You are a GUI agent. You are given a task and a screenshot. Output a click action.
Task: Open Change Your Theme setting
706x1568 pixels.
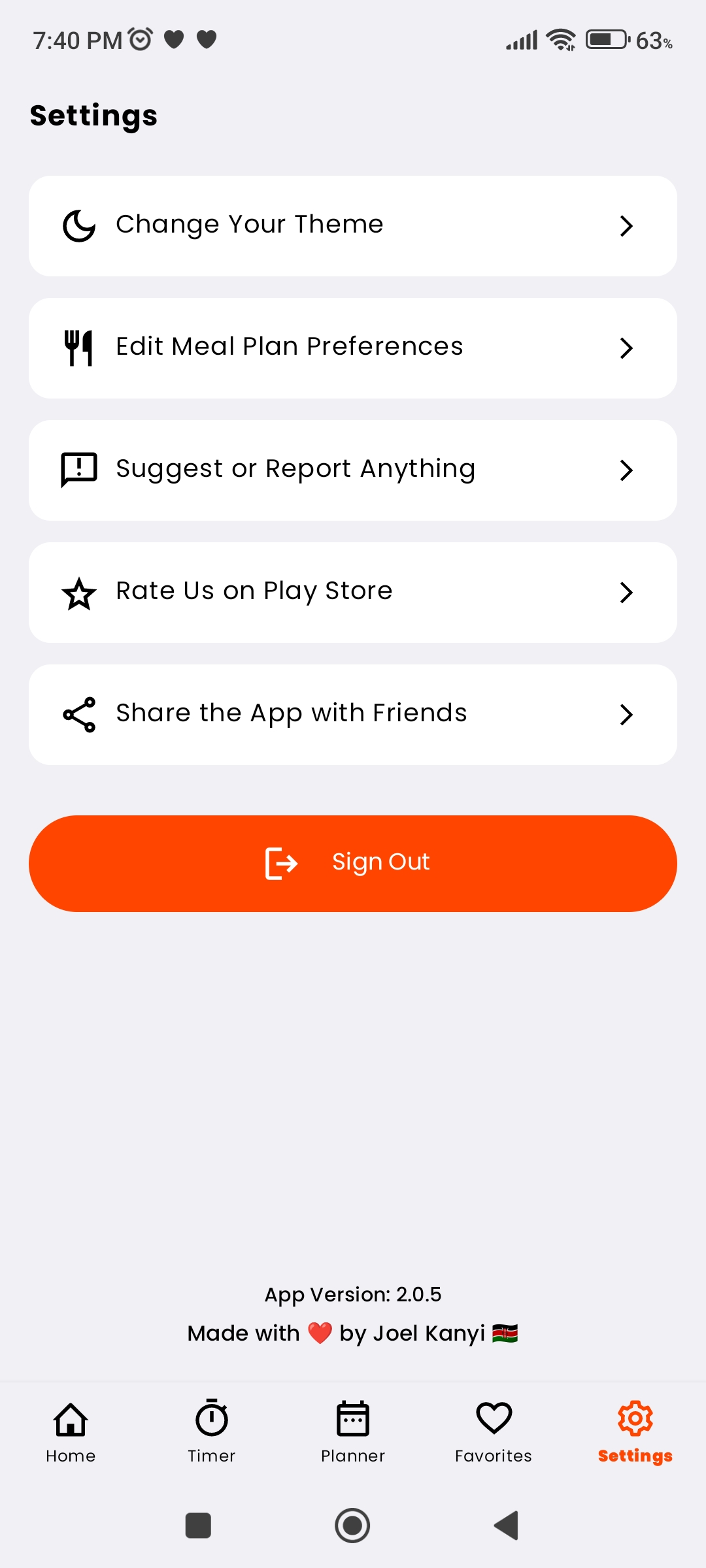click(353, 225)
